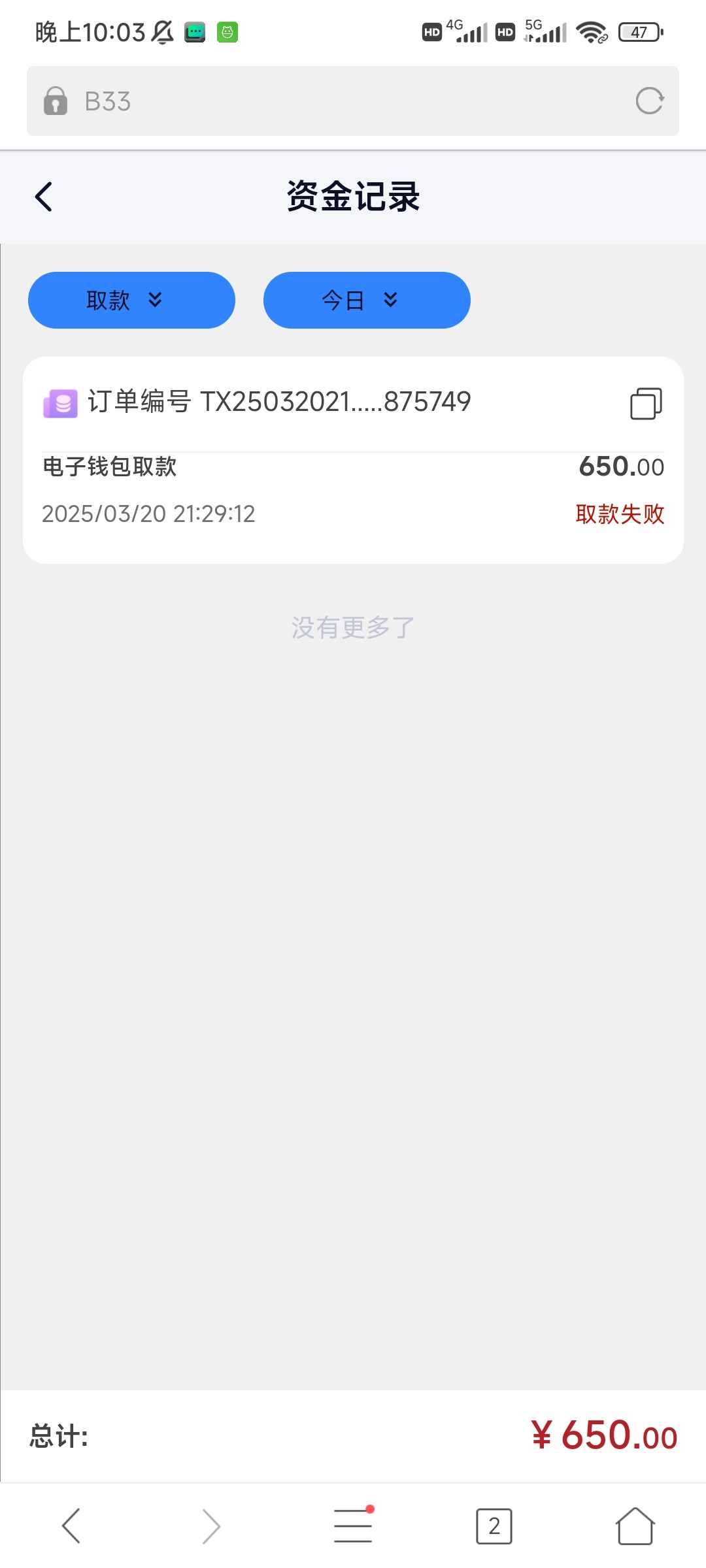Open the browser menu button
The height and width of the screenshot is (1568, 706).
pyautogui.click(x=353, y=1526)
